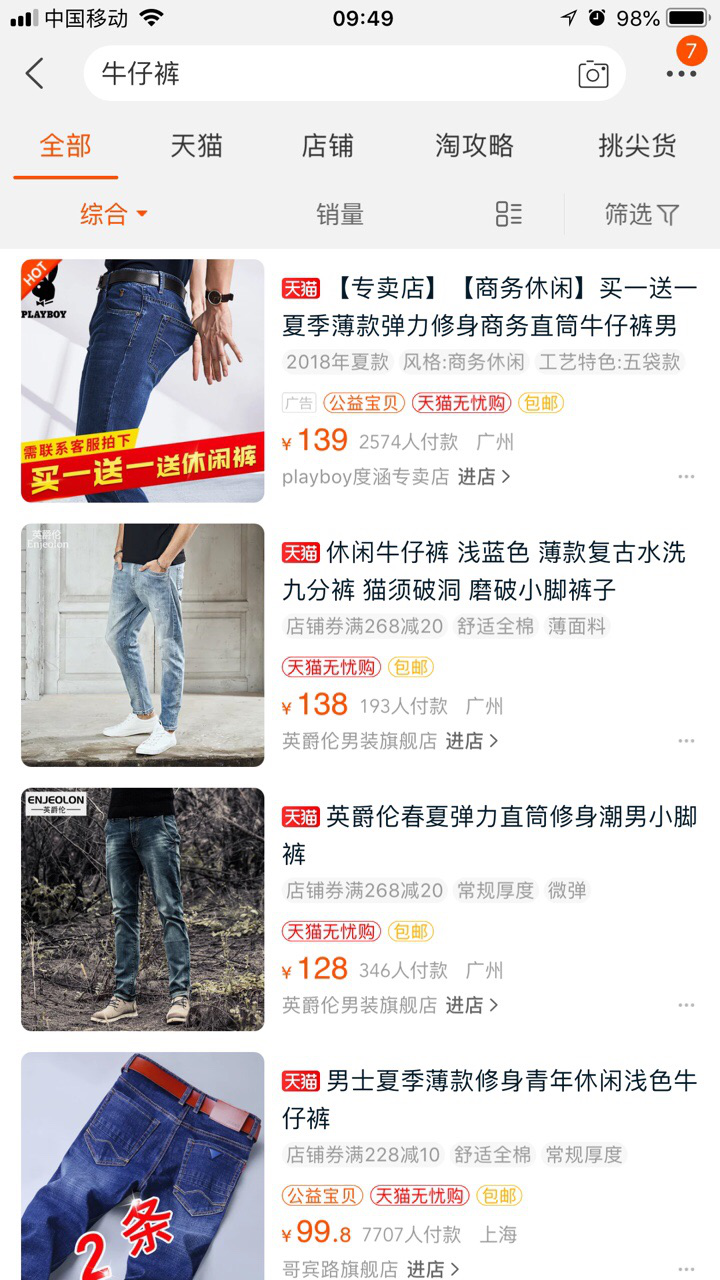Go back using the back arrow
The height and width of the screenshot is (1280, 720).
35,73
